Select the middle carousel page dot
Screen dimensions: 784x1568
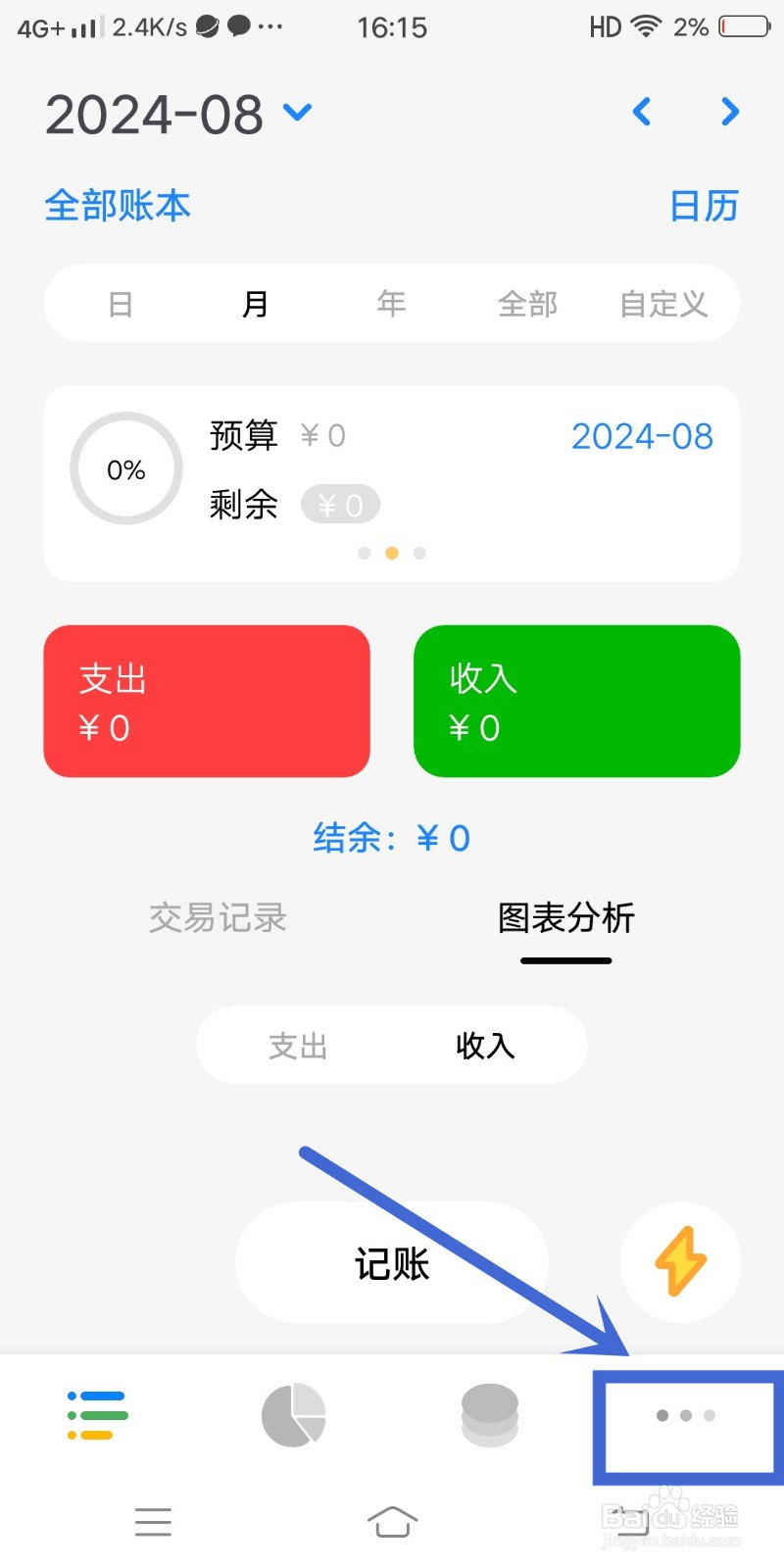tap(391, 553)
